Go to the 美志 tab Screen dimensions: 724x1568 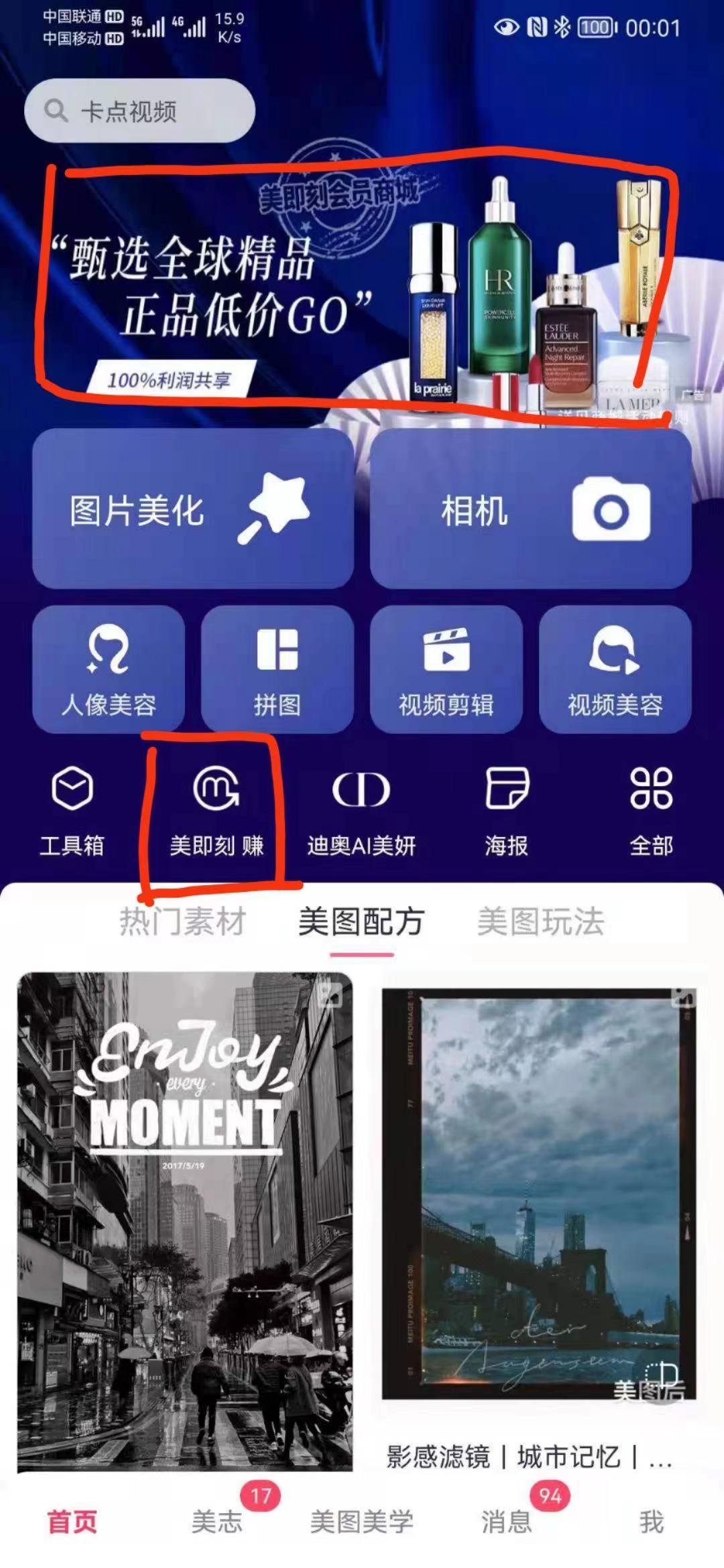(x=217, y=1521)
